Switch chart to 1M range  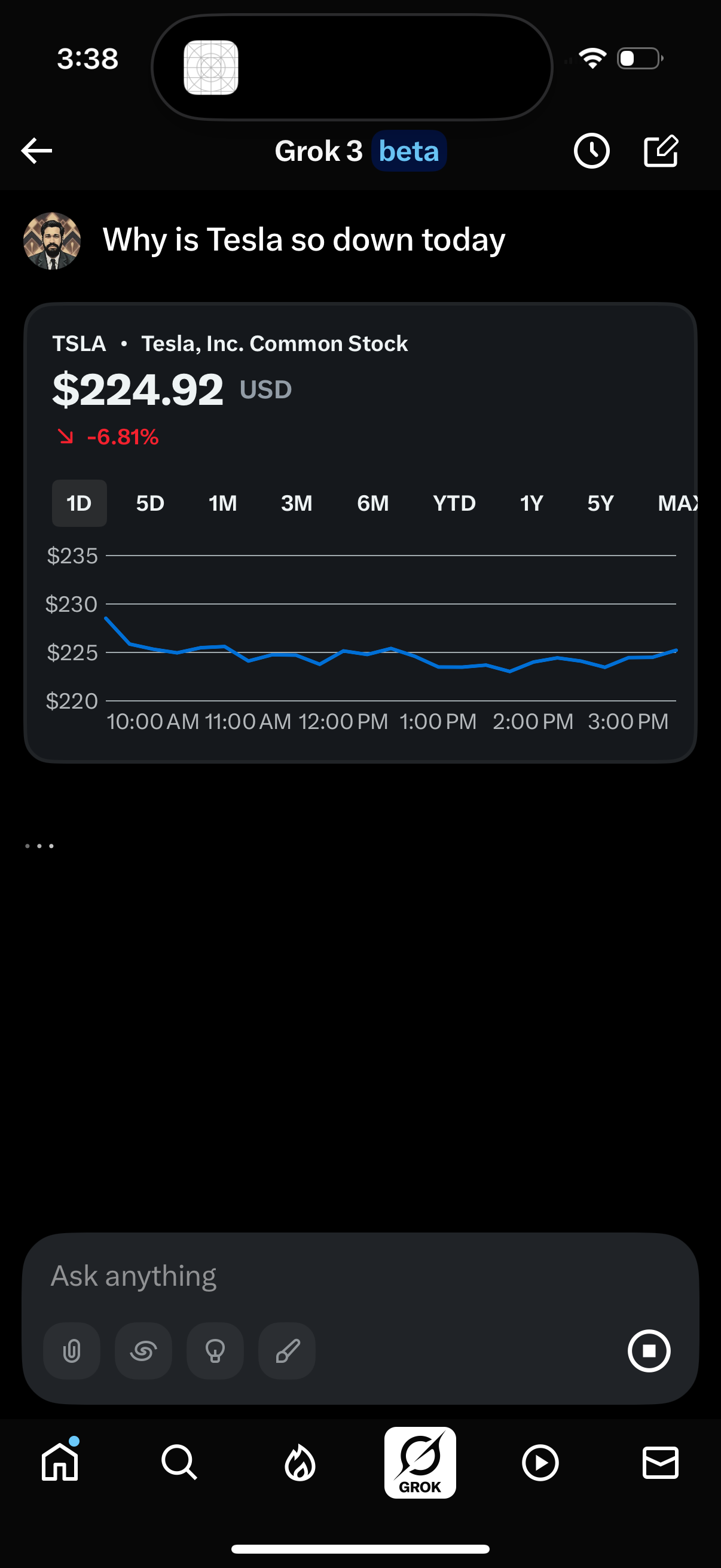222,504
